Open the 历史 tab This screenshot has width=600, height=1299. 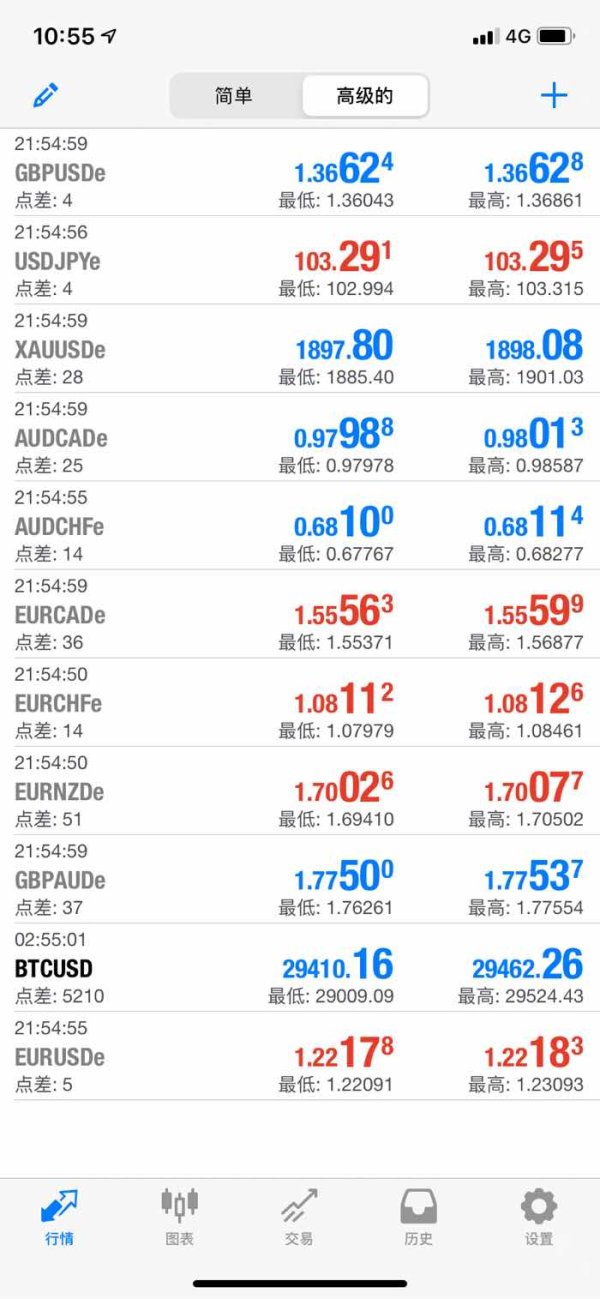coord(418,1216)
